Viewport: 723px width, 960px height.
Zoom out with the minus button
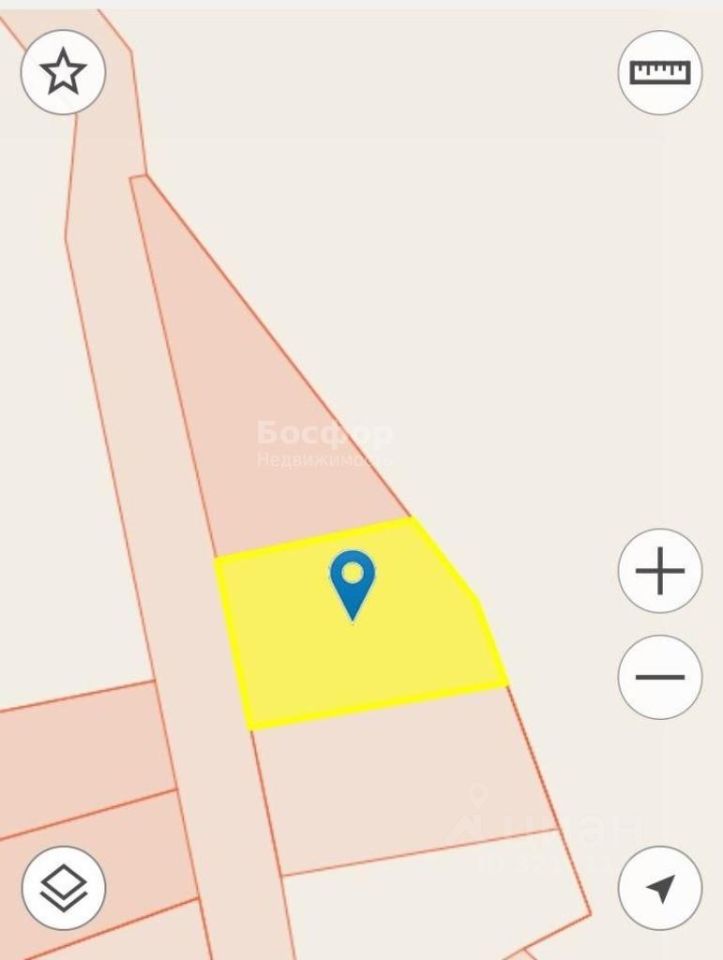[x=660, y=677]
